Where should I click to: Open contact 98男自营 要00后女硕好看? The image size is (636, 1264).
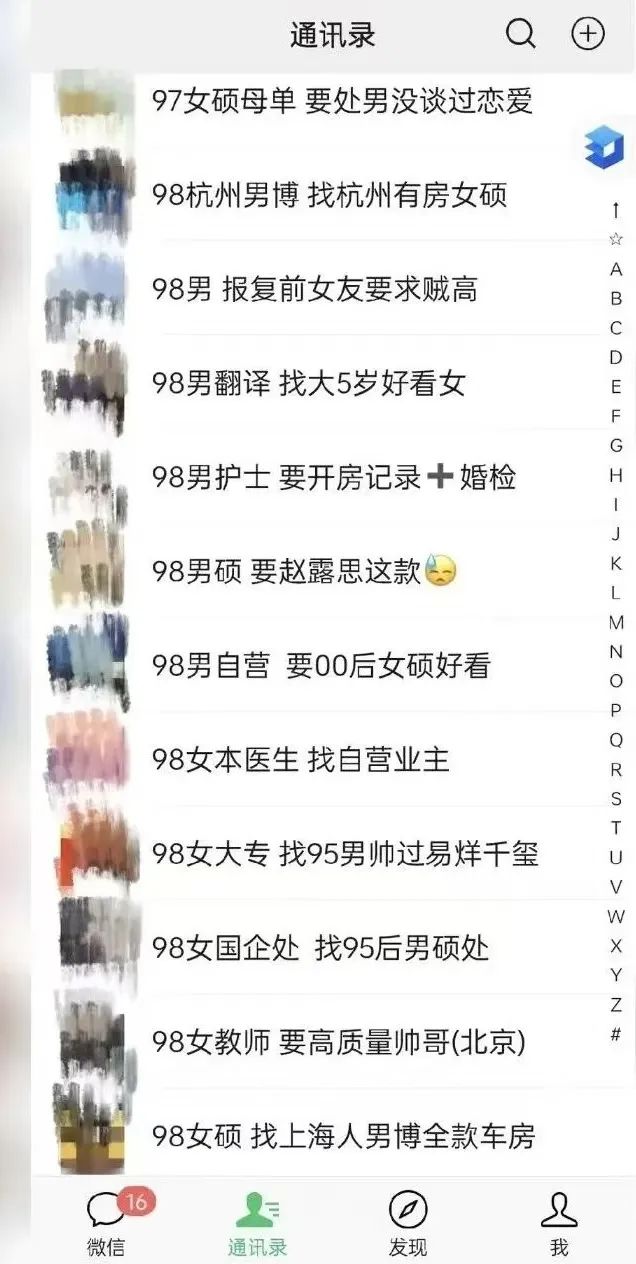tap(321, 666)
